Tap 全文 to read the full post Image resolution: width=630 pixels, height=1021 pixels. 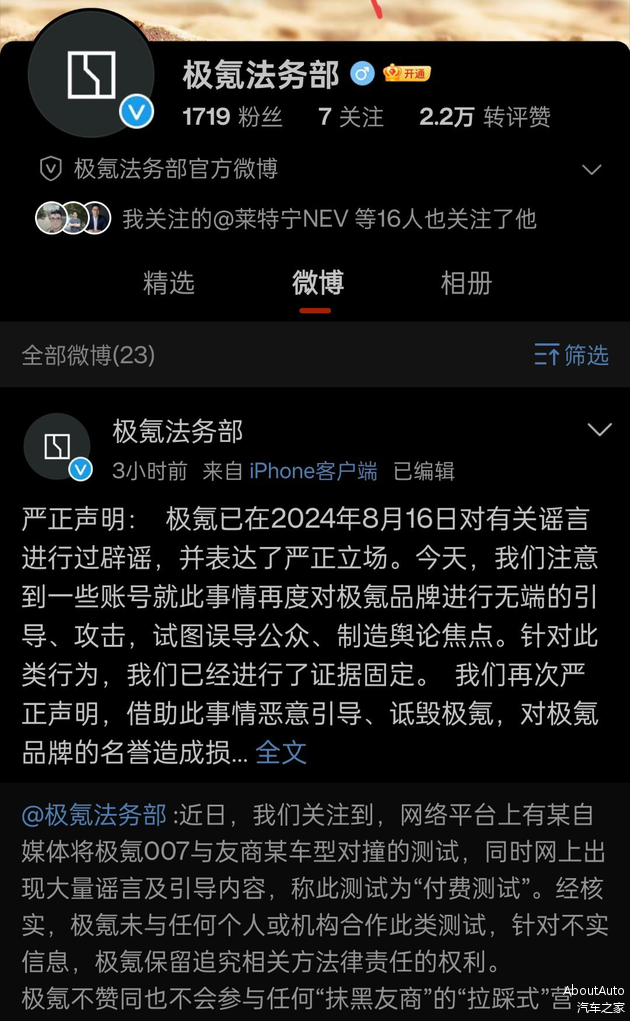281,752
